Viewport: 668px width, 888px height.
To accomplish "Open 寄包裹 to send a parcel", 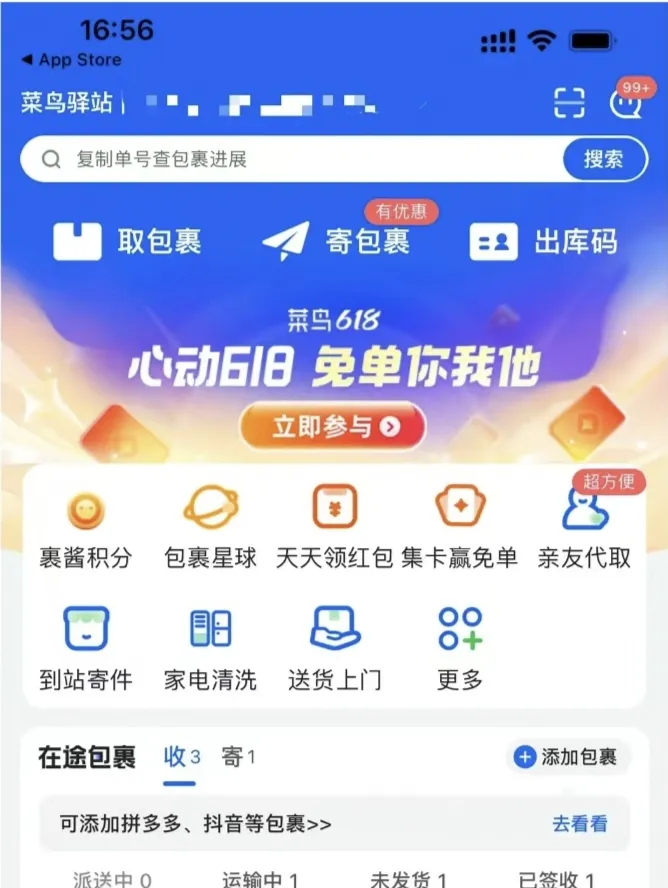I will 336,241.
